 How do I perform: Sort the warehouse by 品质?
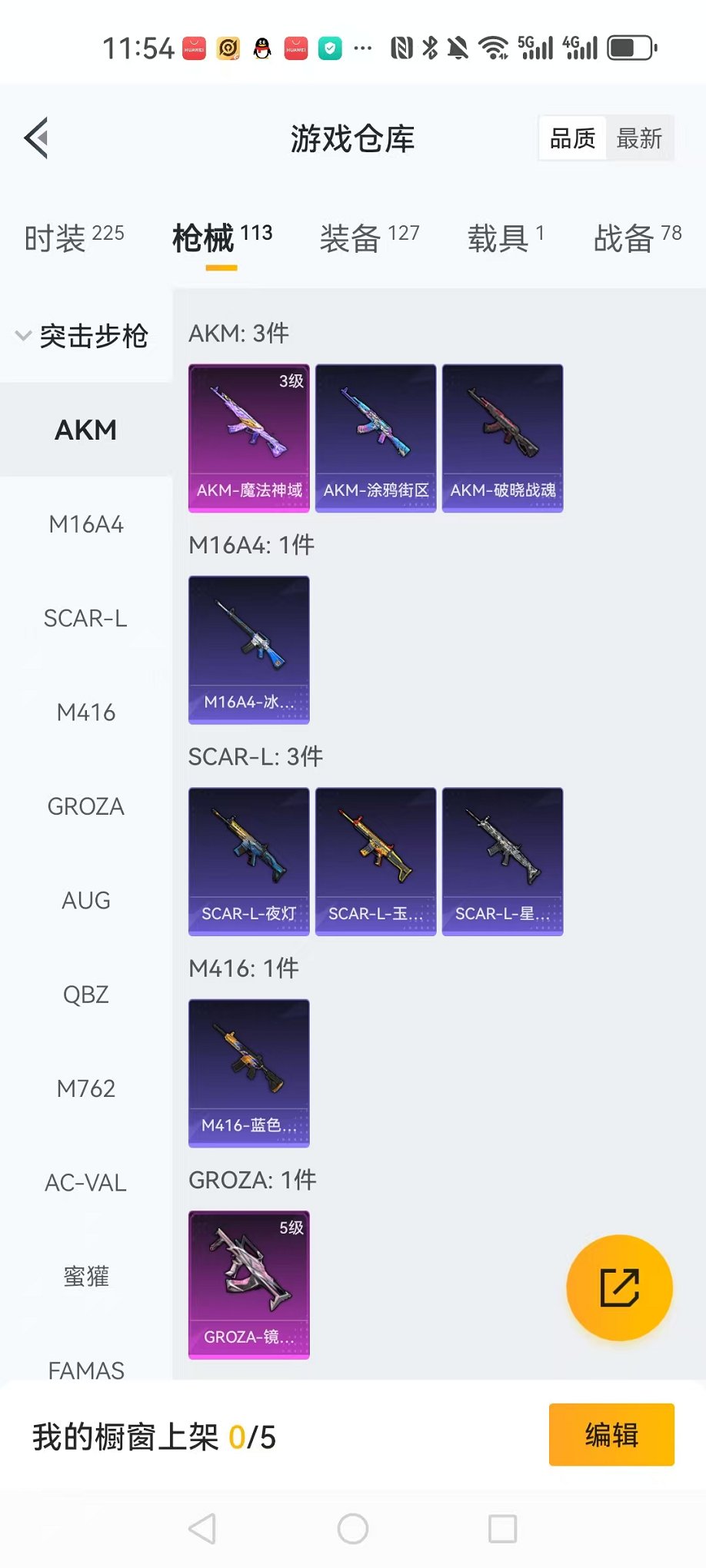572,138
